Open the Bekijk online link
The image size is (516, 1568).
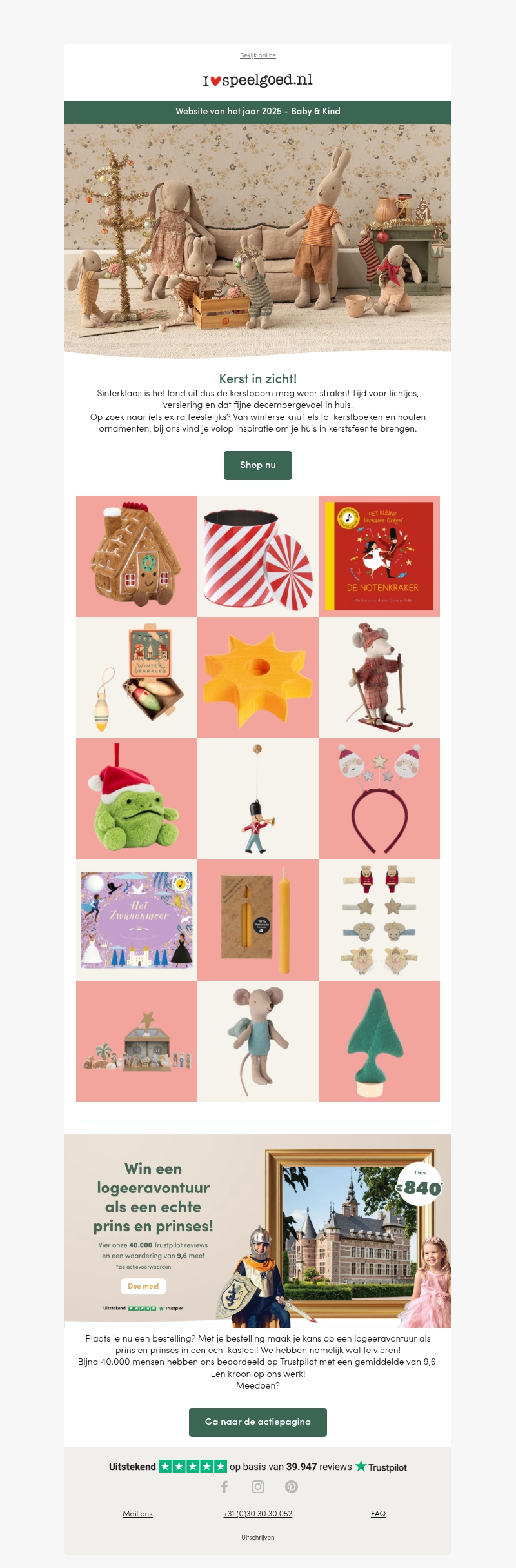coord(258,55)
